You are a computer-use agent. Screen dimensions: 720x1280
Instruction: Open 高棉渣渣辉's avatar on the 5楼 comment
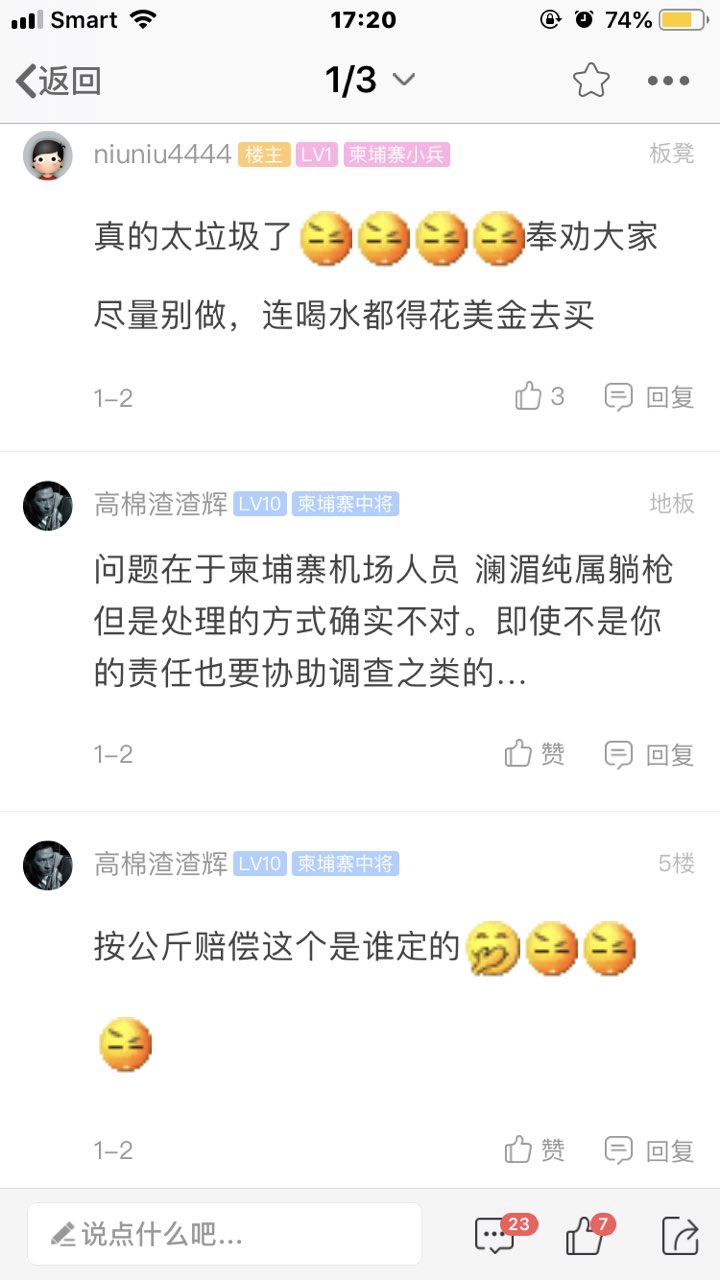(47, 865)
